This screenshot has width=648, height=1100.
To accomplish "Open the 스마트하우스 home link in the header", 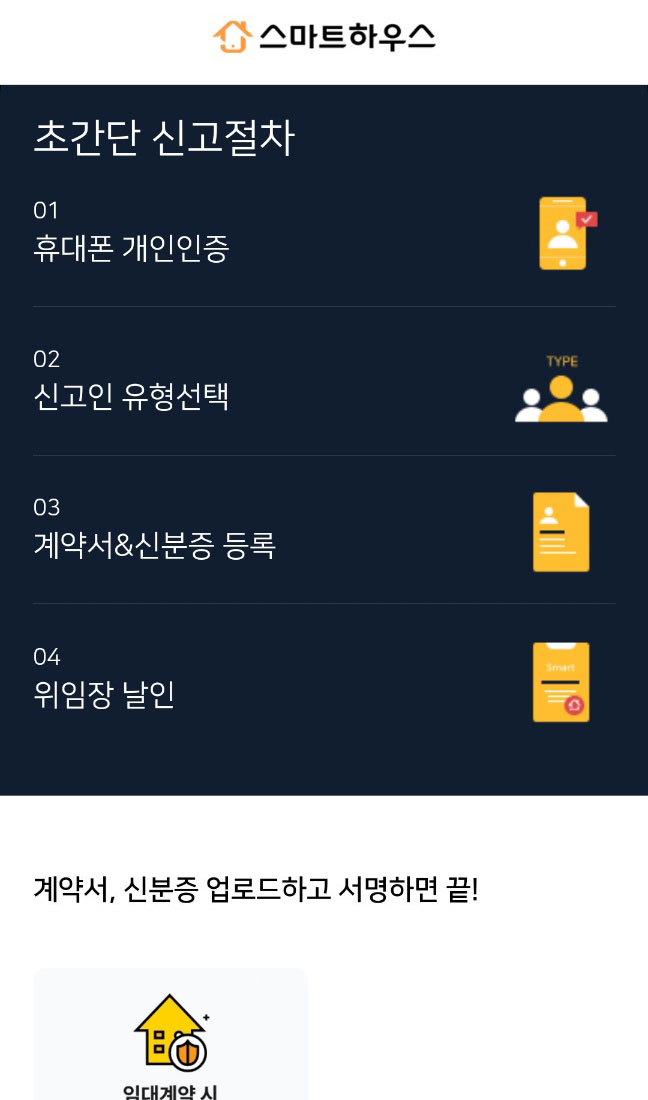I will pyautogui.click(x=324, y=37).
